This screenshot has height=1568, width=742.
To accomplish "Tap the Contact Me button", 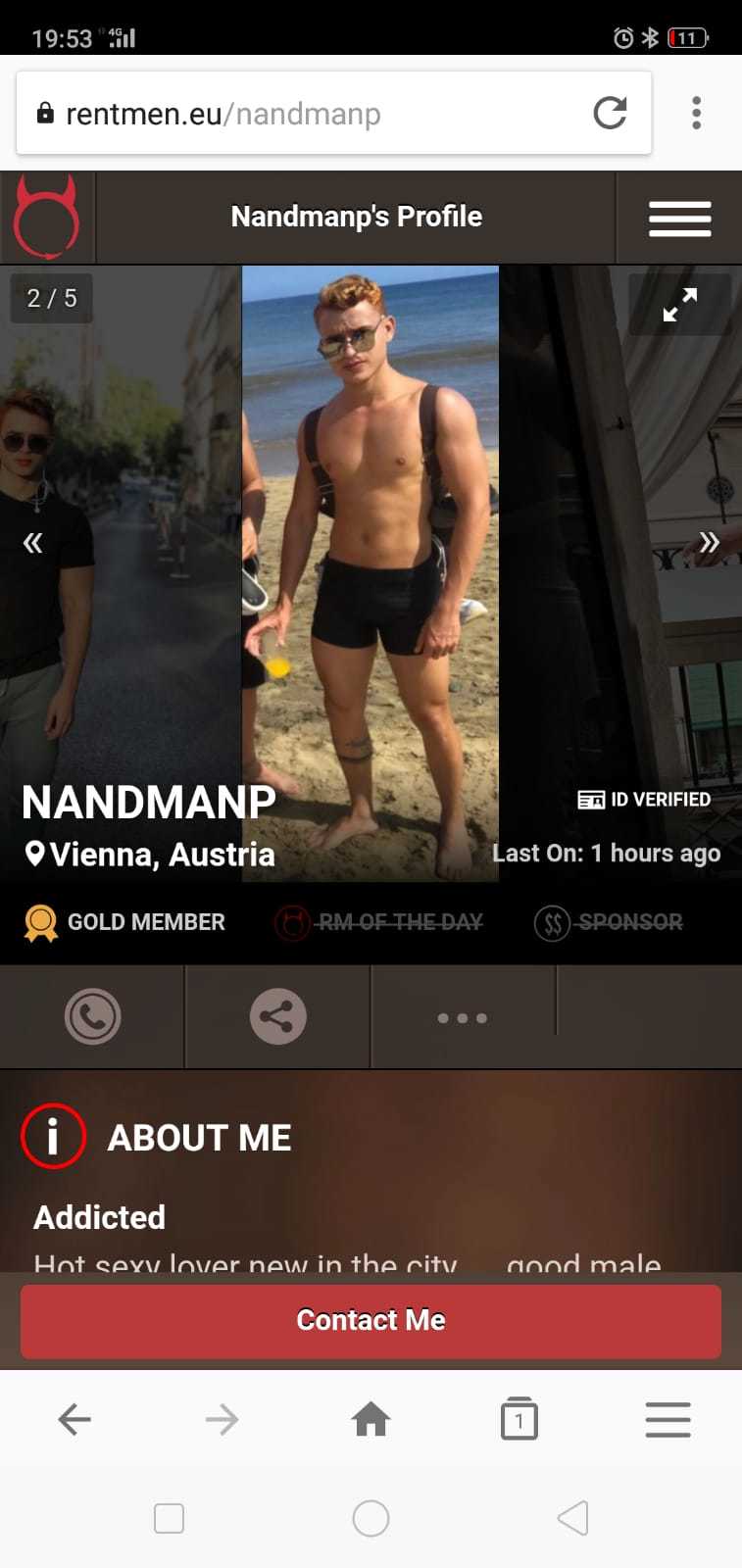I will point(371,1320).
